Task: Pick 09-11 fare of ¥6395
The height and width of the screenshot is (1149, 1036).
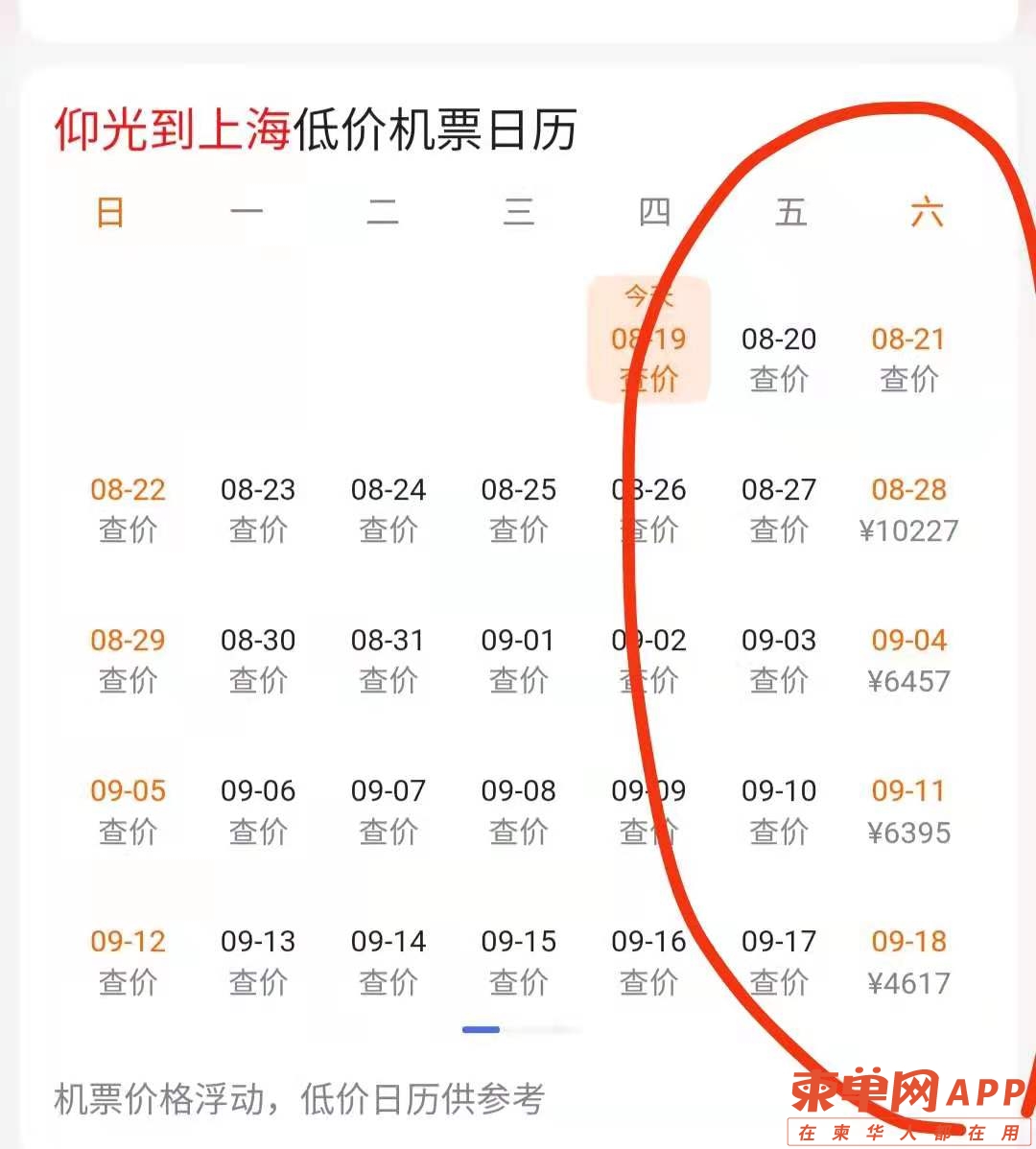Action: (x=908, y=810)
